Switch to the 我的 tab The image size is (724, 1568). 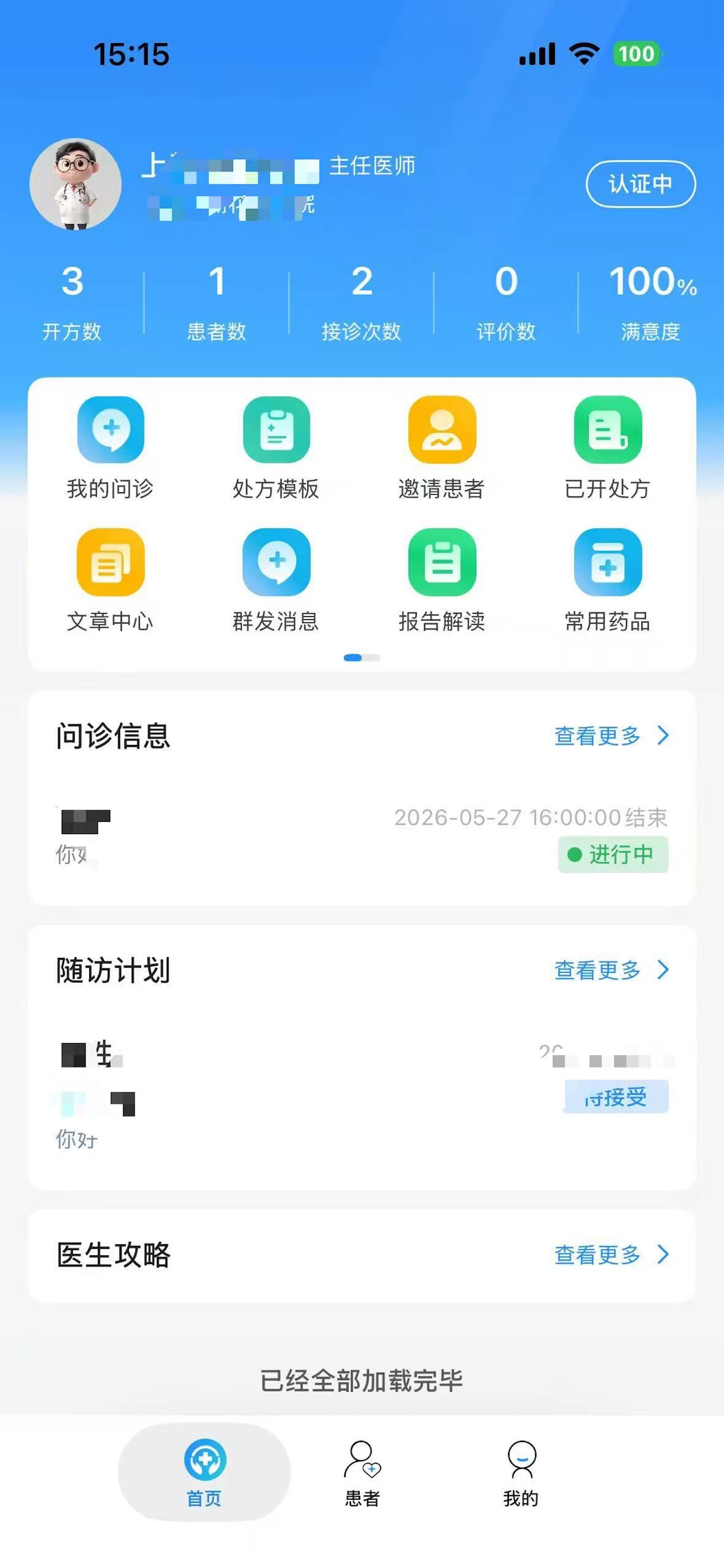pyautogui.click(x=521, y=1473)
